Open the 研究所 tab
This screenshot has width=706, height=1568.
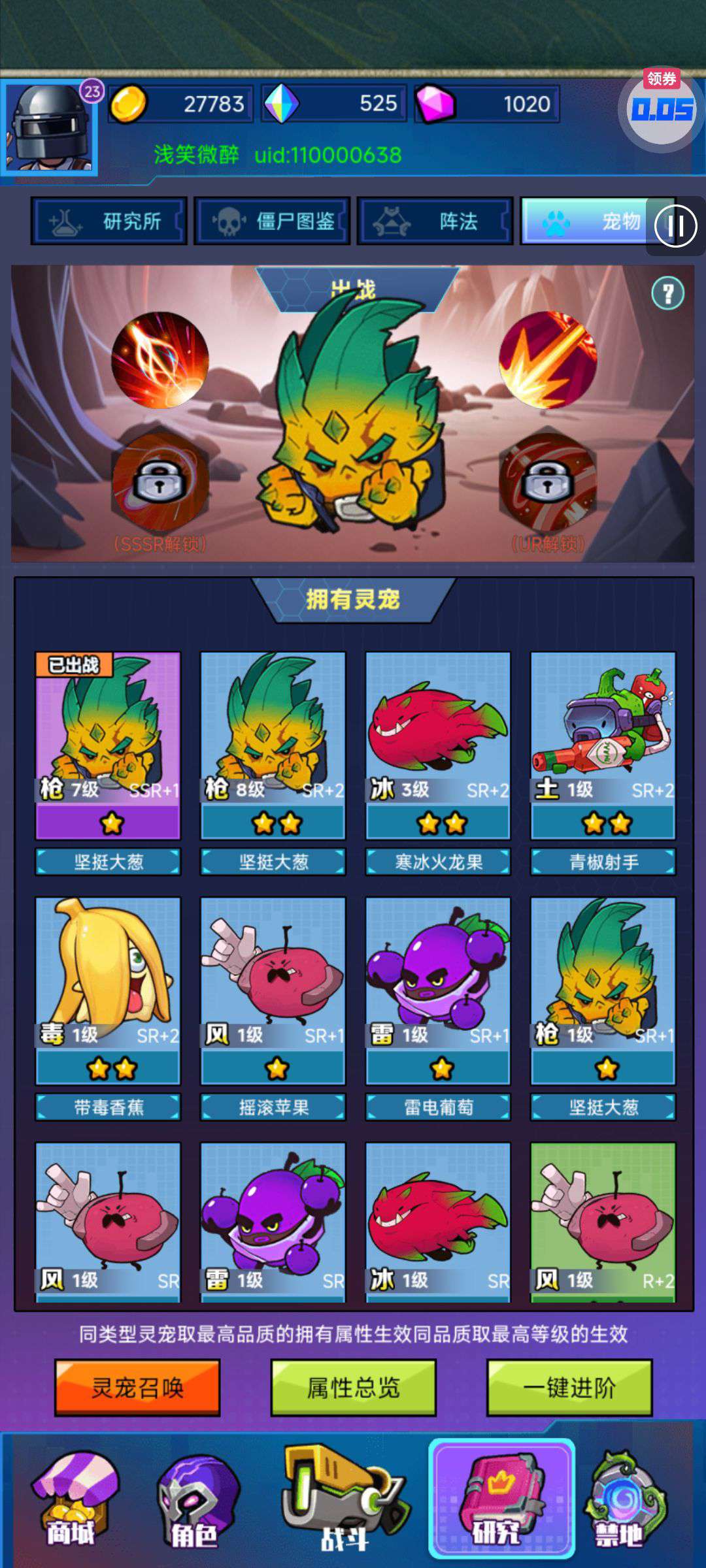click(x=109, y=221)
